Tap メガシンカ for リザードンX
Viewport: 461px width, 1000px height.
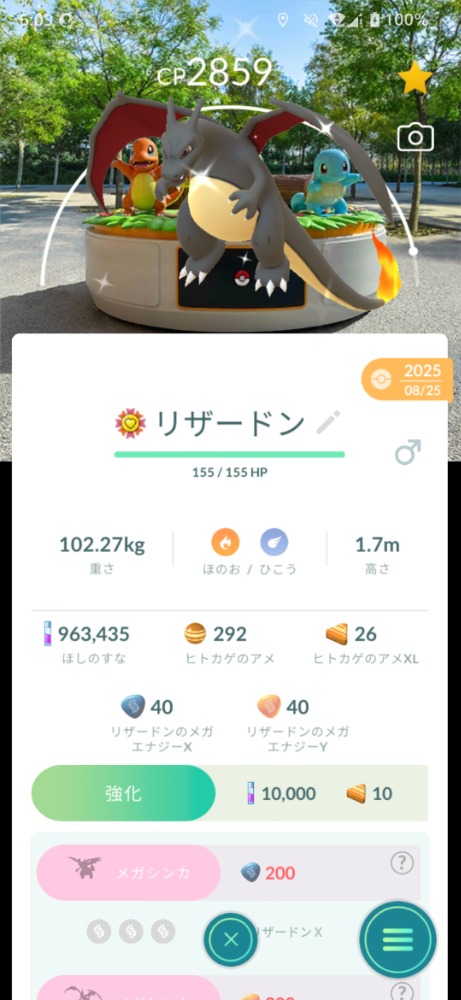pyautogui.click(x=128, y=872)
